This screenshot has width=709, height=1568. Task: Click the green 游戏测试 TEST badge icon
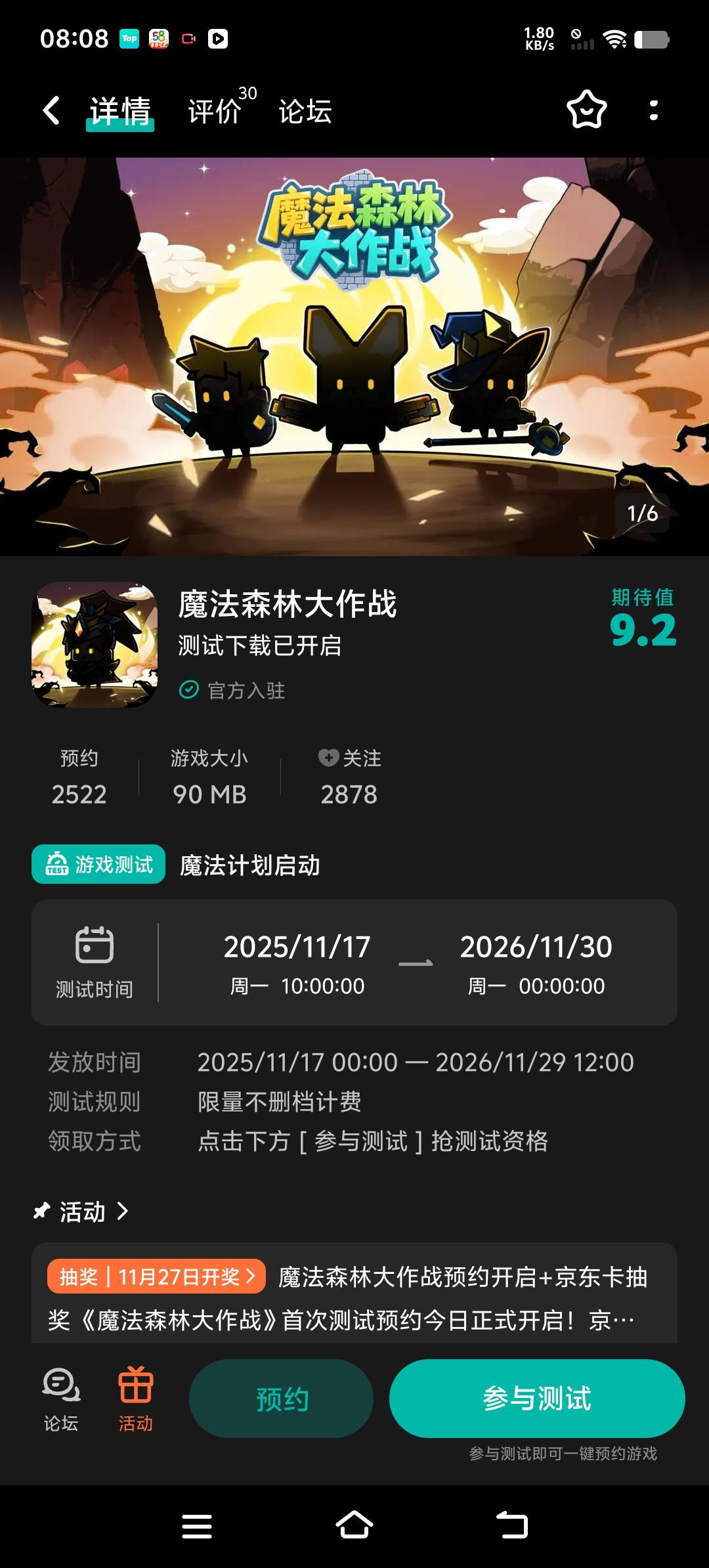click(58, 864)
